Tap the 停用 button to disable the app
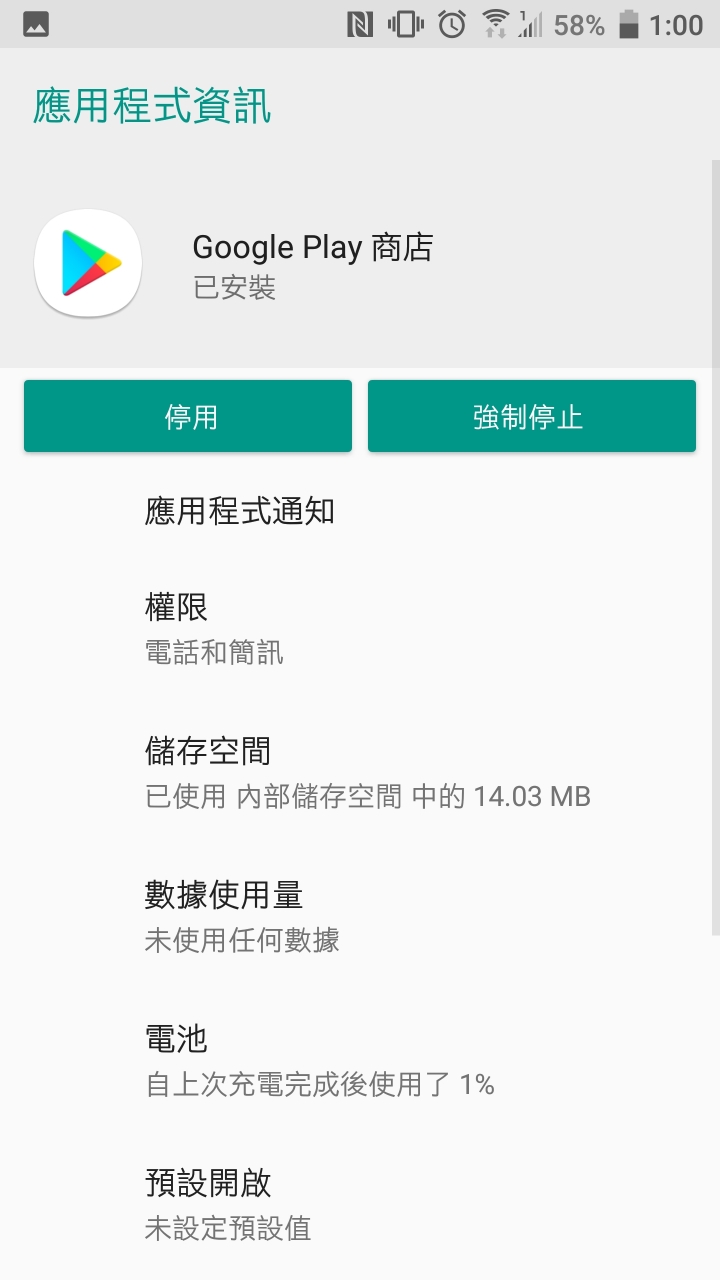 (x=188, y=416)
